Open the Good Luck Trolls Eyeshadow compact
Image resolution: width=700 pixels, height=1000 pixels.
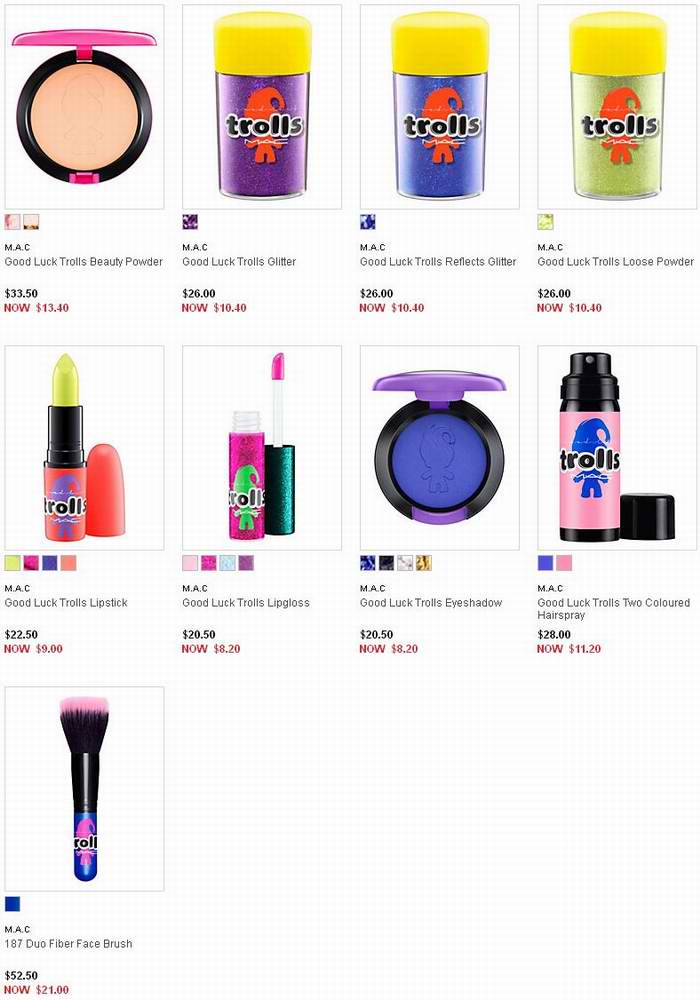[x=440, y=448]
